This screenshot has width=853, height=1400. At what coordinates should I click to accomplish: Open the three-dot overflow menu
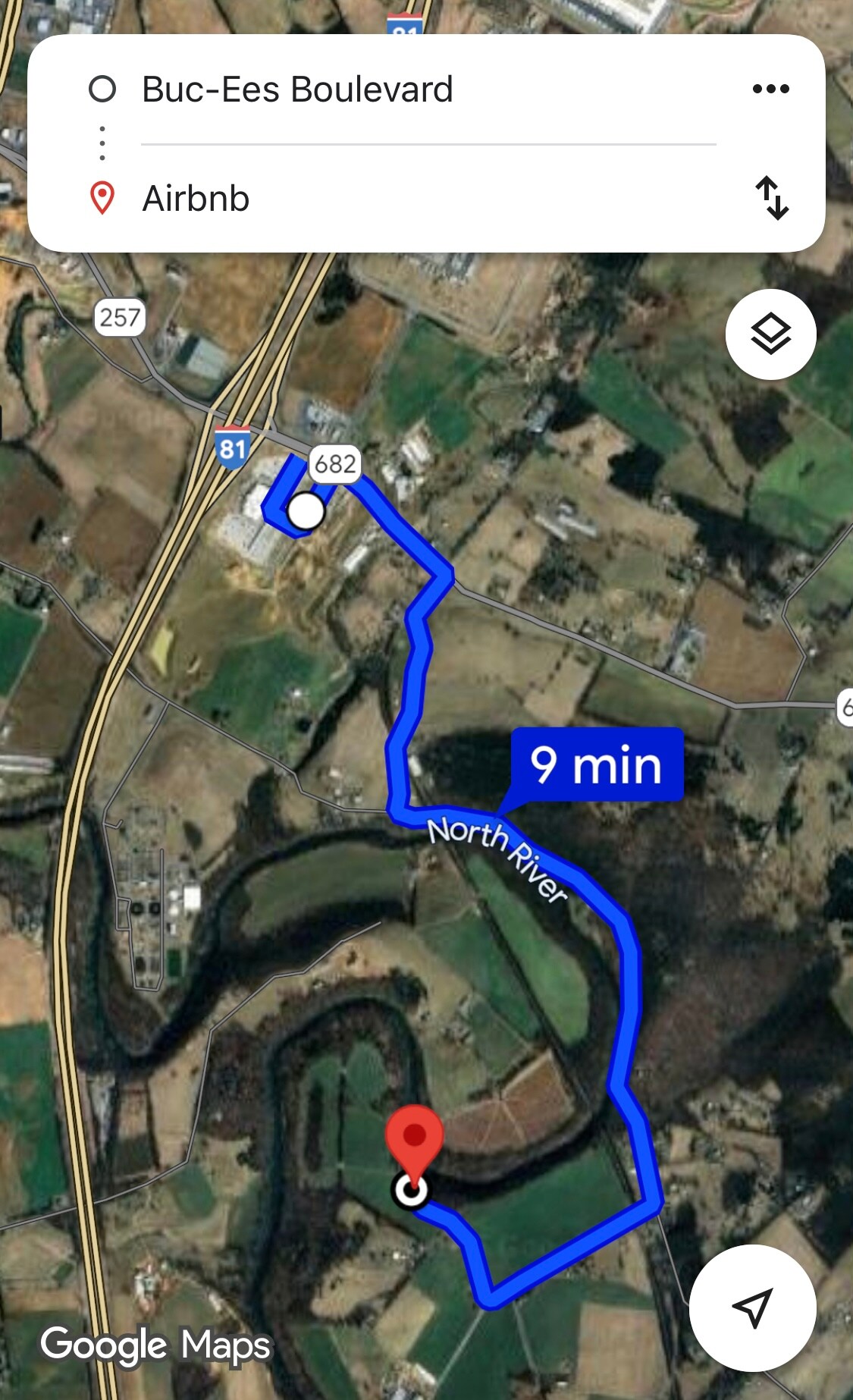tap(770, 89)
